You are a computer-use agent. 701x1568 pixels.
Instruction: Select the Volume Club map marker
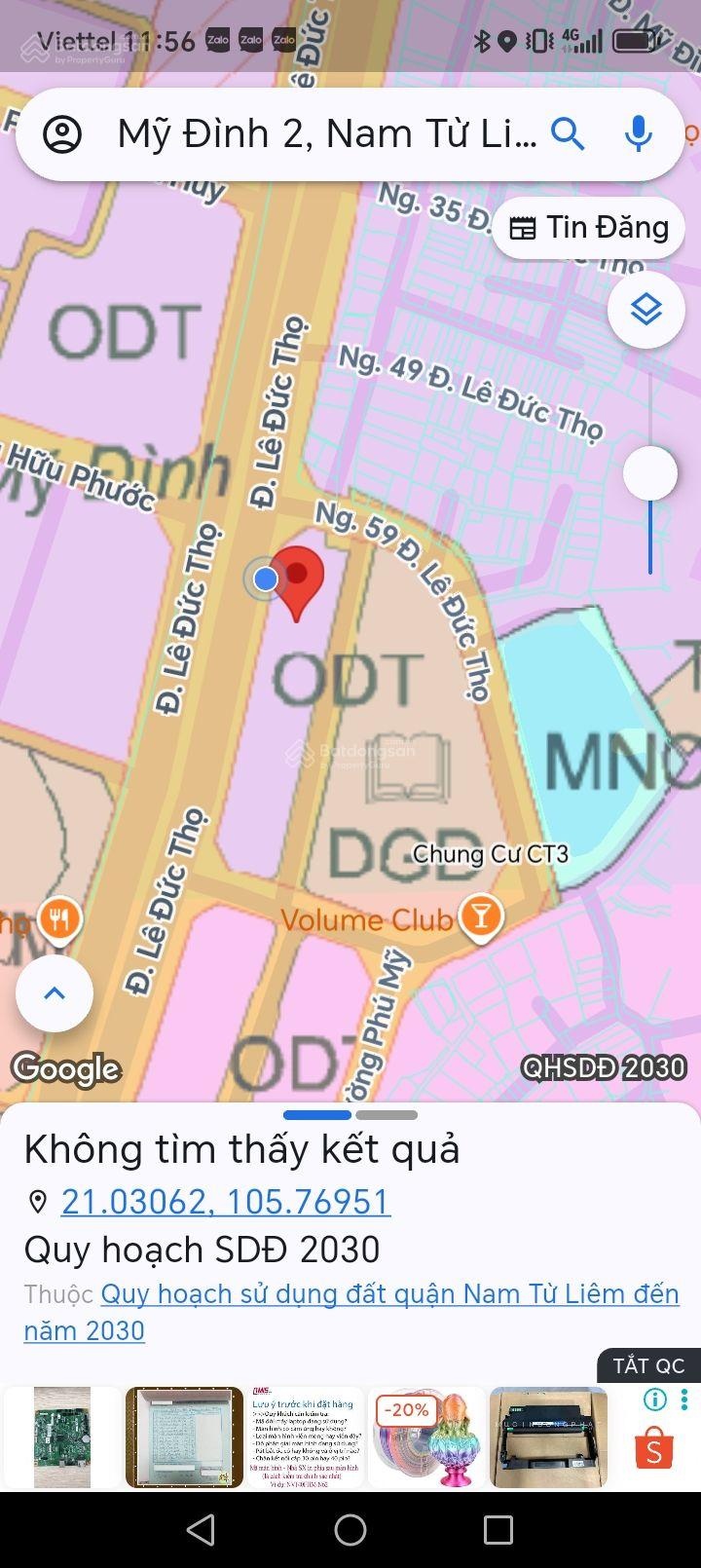(480, 917)
